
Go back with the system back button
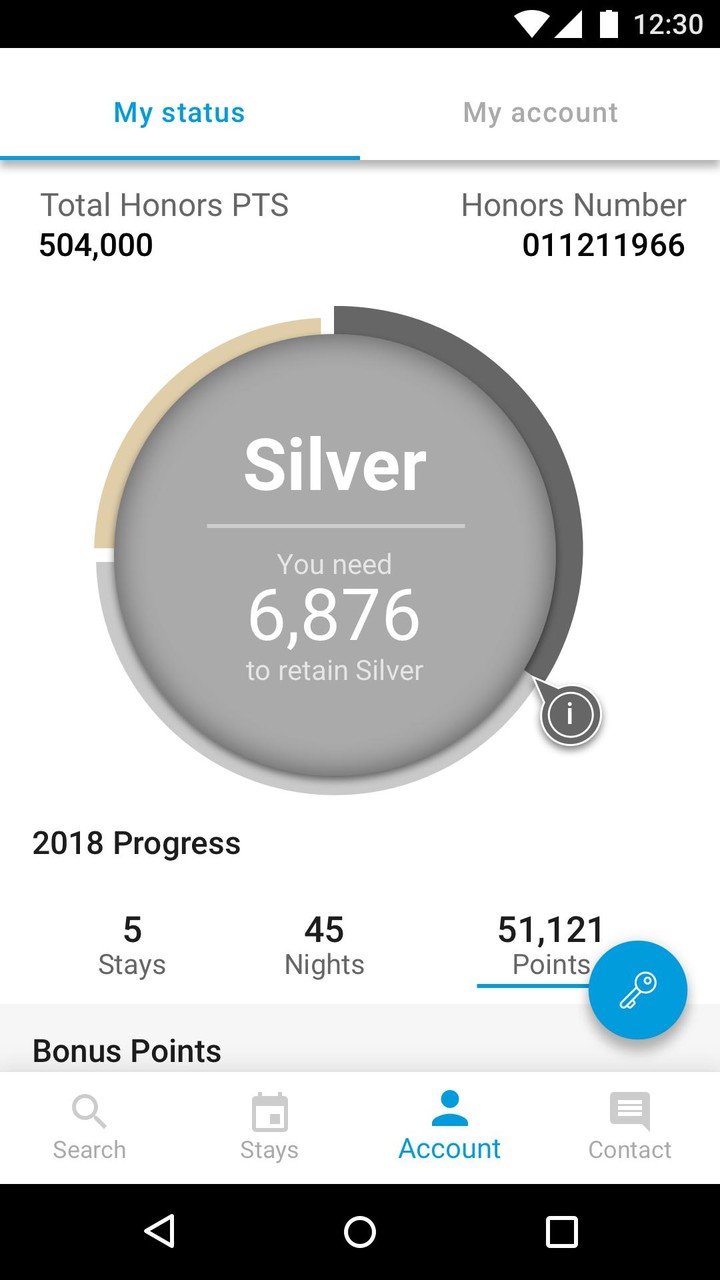pyautogui.click(x=160, y=1232)
